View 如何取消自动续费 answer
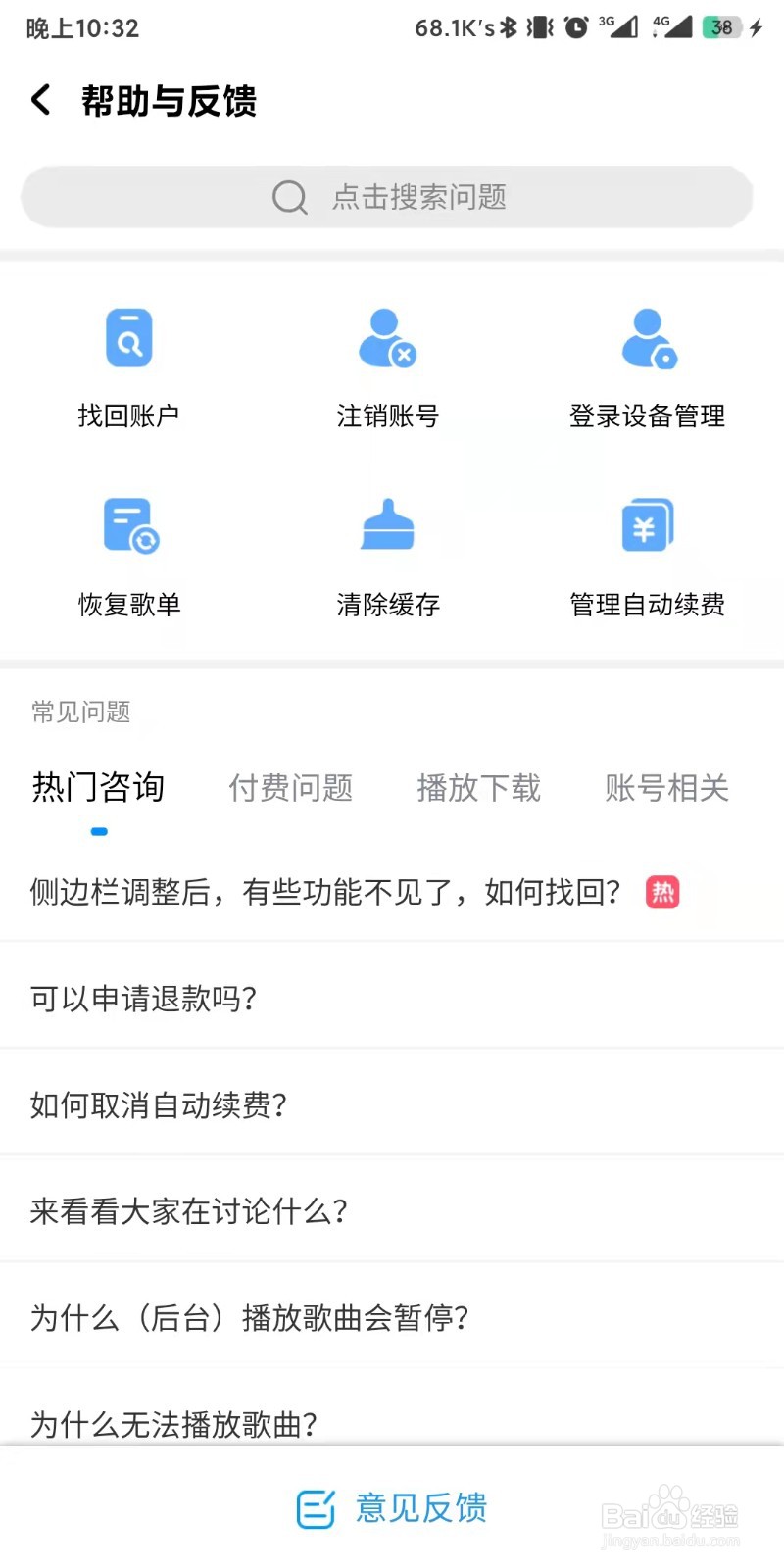 tap(159, 1105)
